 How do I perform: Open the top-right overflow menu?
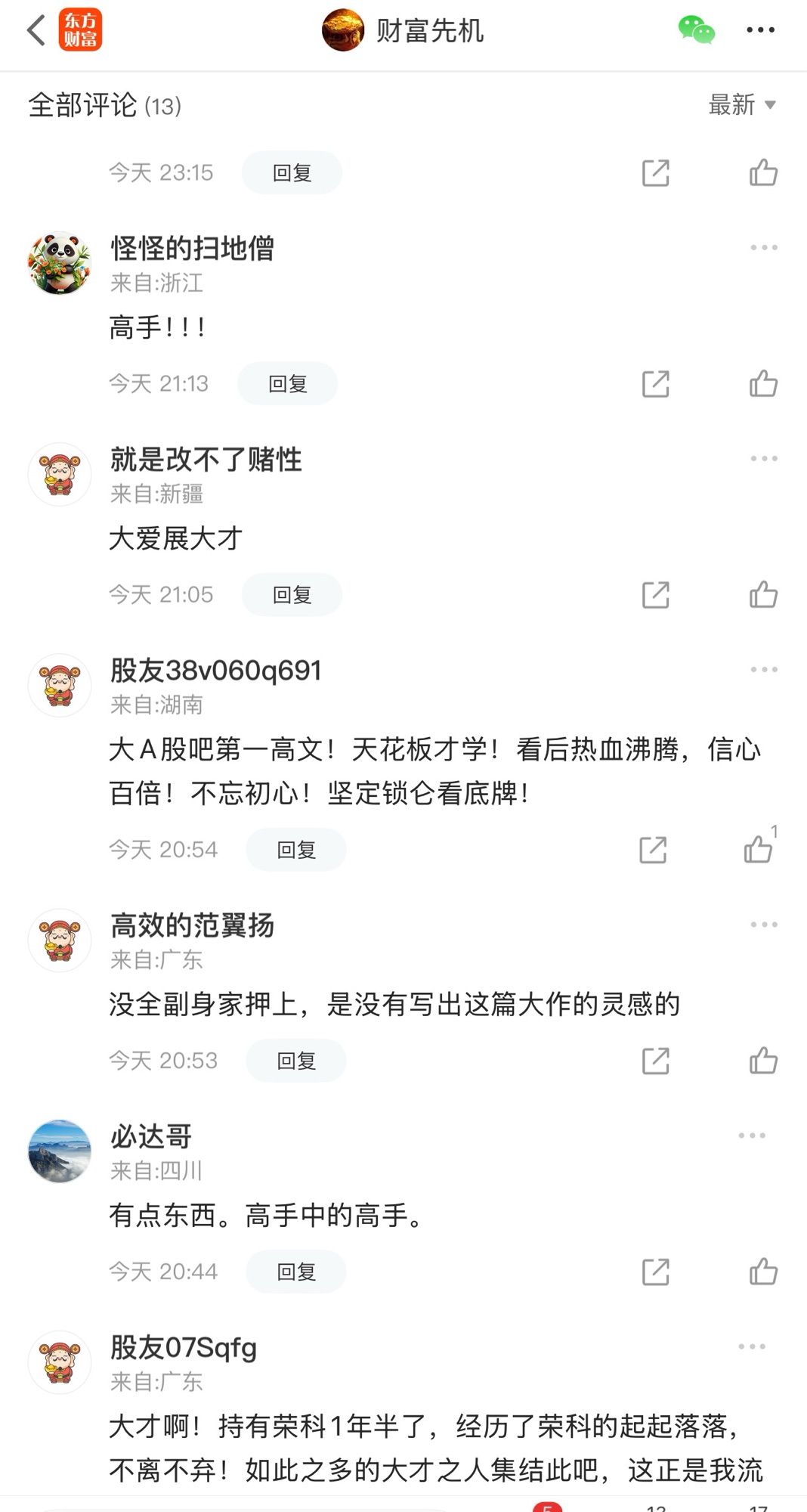[x=760, y=30]
